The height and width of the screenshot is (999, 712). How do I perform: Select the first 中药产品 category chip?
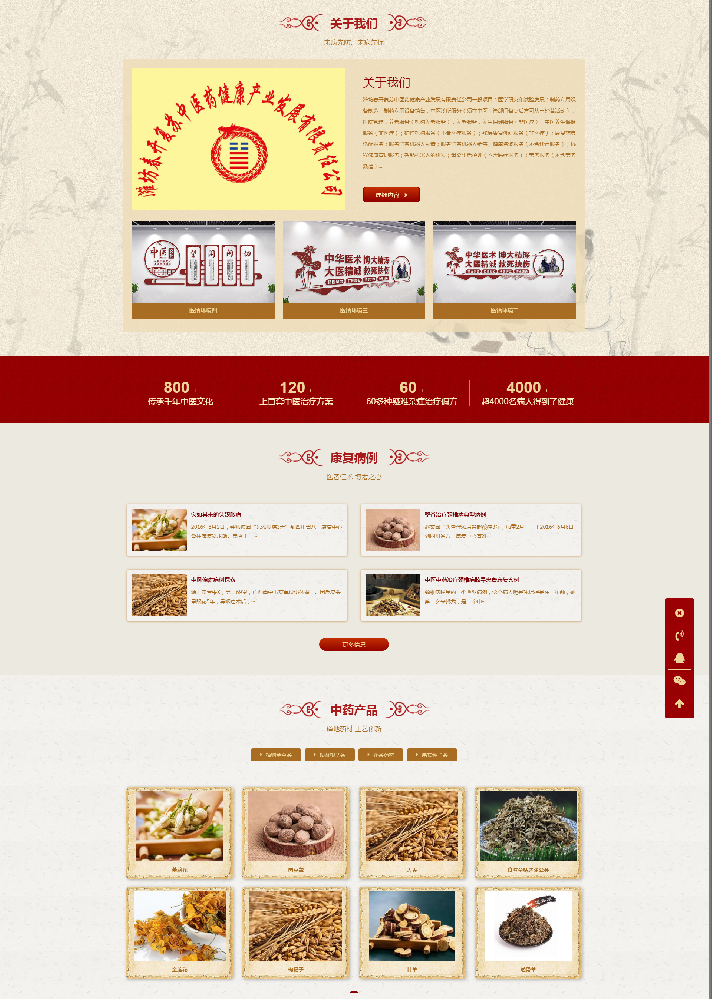click(x=276, y=755)
